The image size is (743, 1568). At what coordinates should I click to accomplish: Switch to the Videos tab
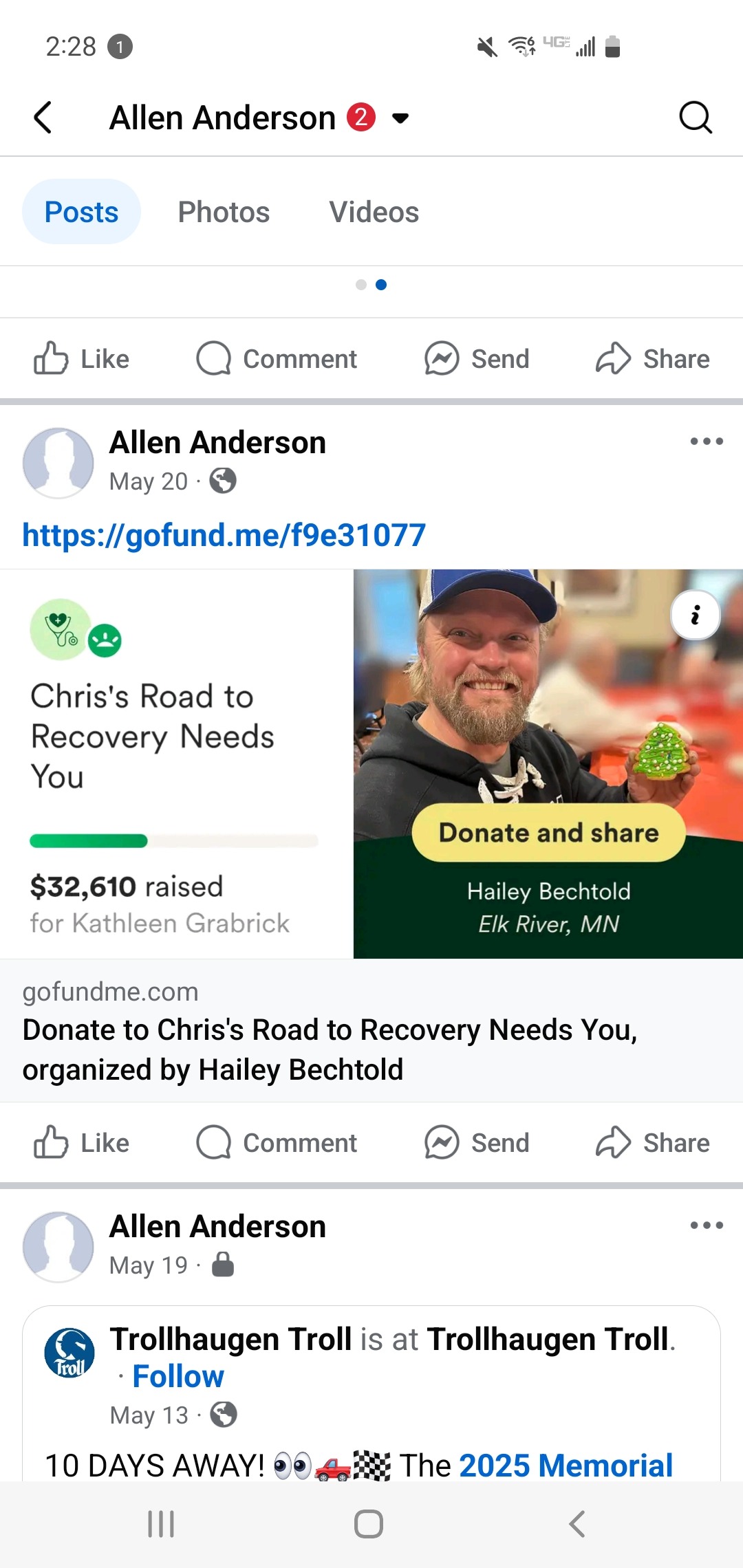coord(374,212)
